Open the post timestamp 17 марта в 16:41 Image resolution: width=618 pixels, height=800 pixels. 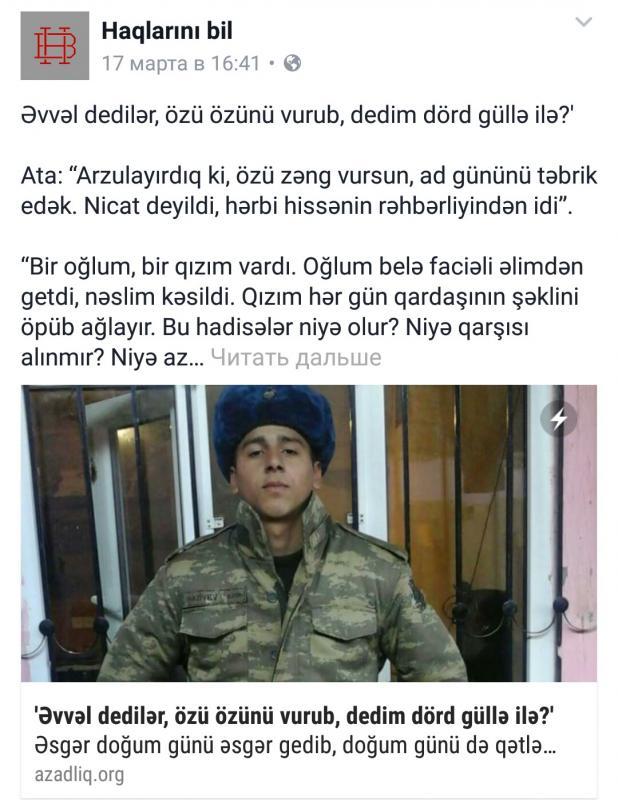(x=180, y=64)
